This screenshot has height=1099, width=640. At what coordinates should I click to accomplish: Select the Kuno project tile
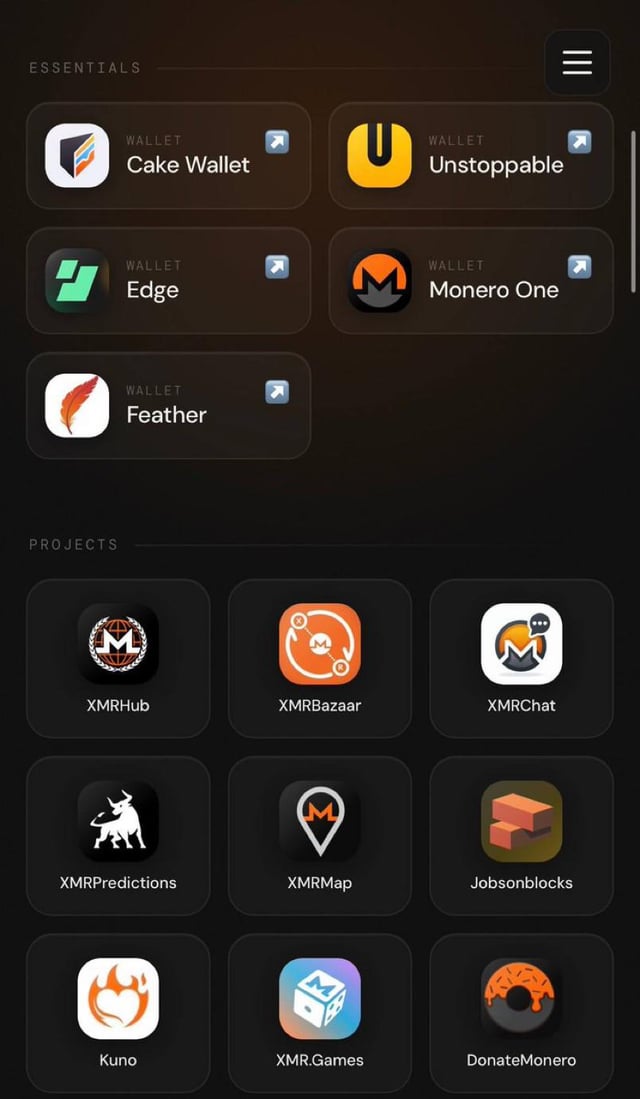pos(118,1013)
